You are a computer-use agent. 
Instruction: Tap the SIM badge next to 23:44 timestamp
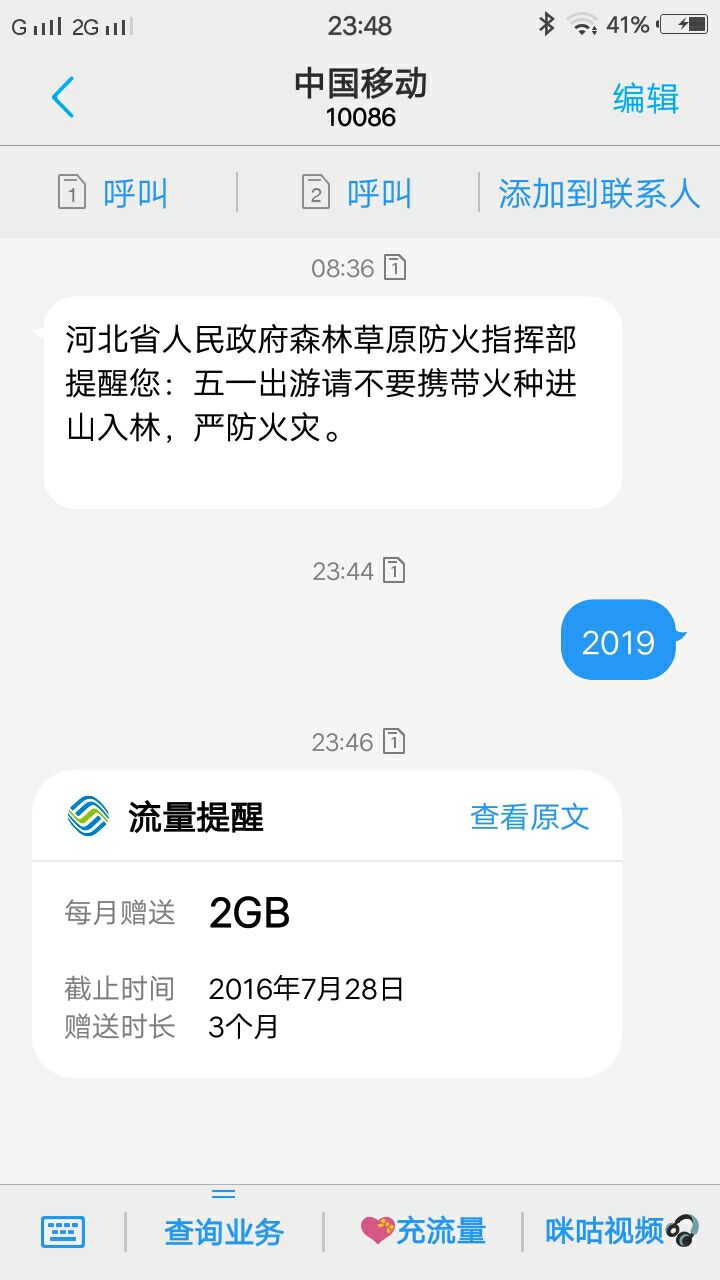pyautogui.click(x=394, y=570)
